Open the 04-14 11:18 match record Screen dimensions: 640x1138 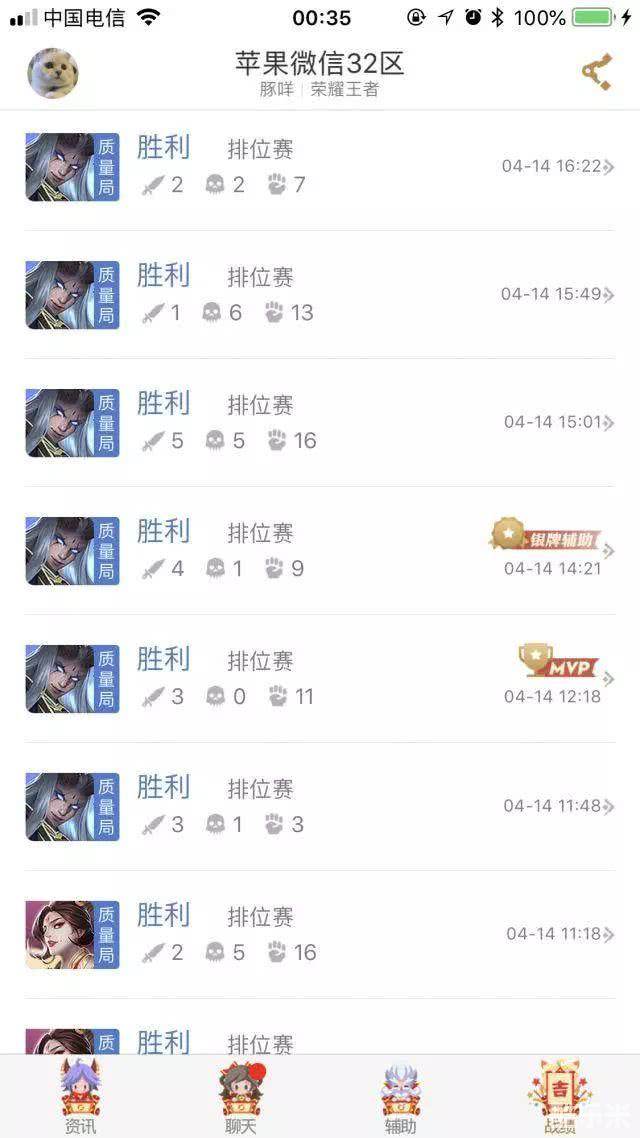pyautogui.click(x=320, y=934)
